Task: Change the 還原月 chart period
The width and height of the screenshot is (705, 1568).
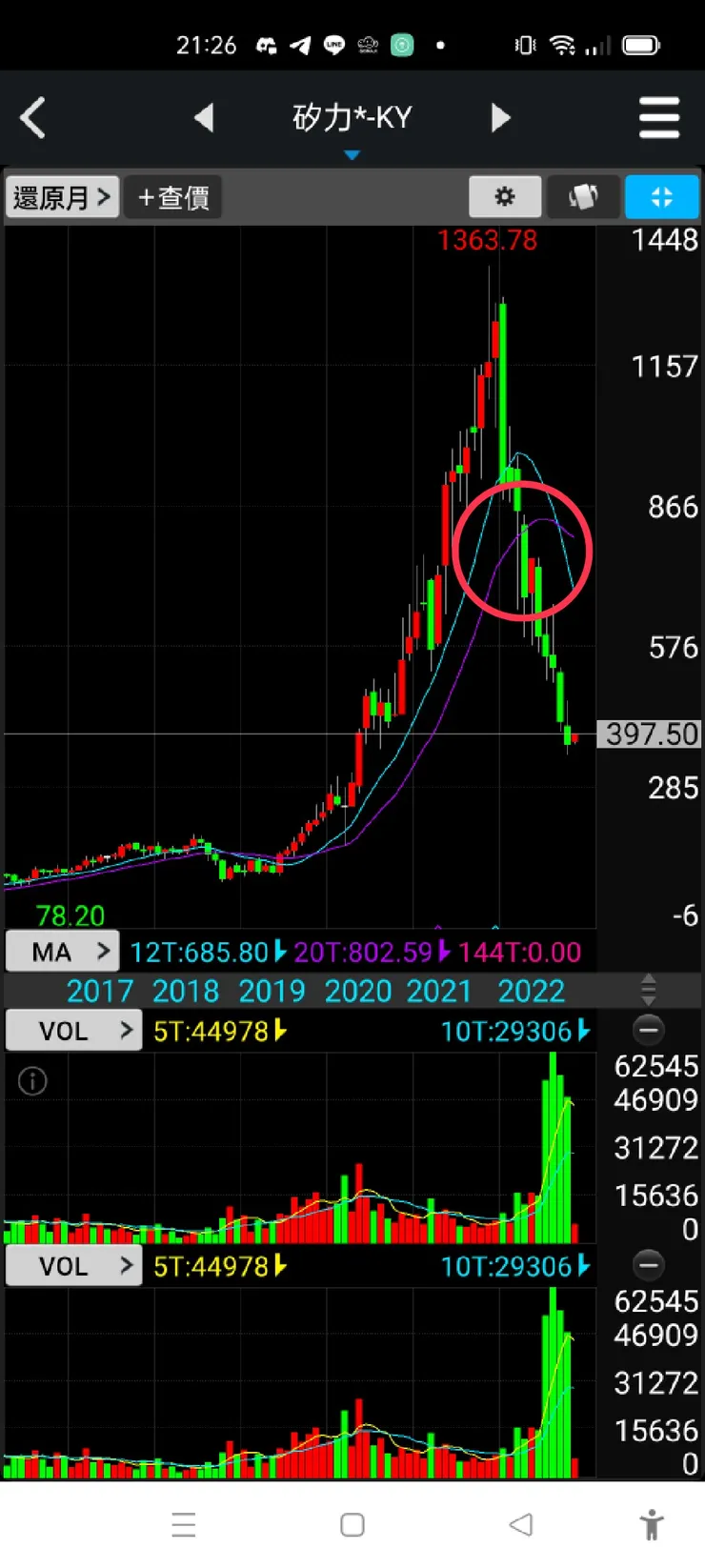Action: (62, 197)
